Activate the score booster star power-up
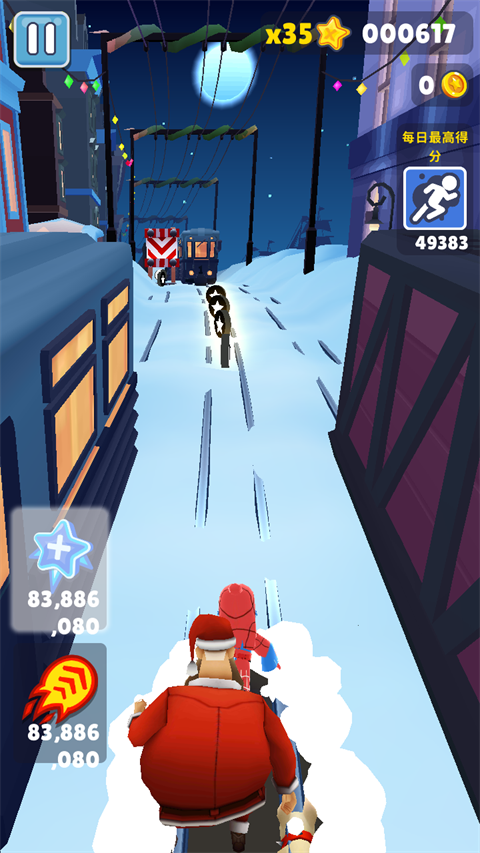 pyautogui.click(x=59, y=570)
